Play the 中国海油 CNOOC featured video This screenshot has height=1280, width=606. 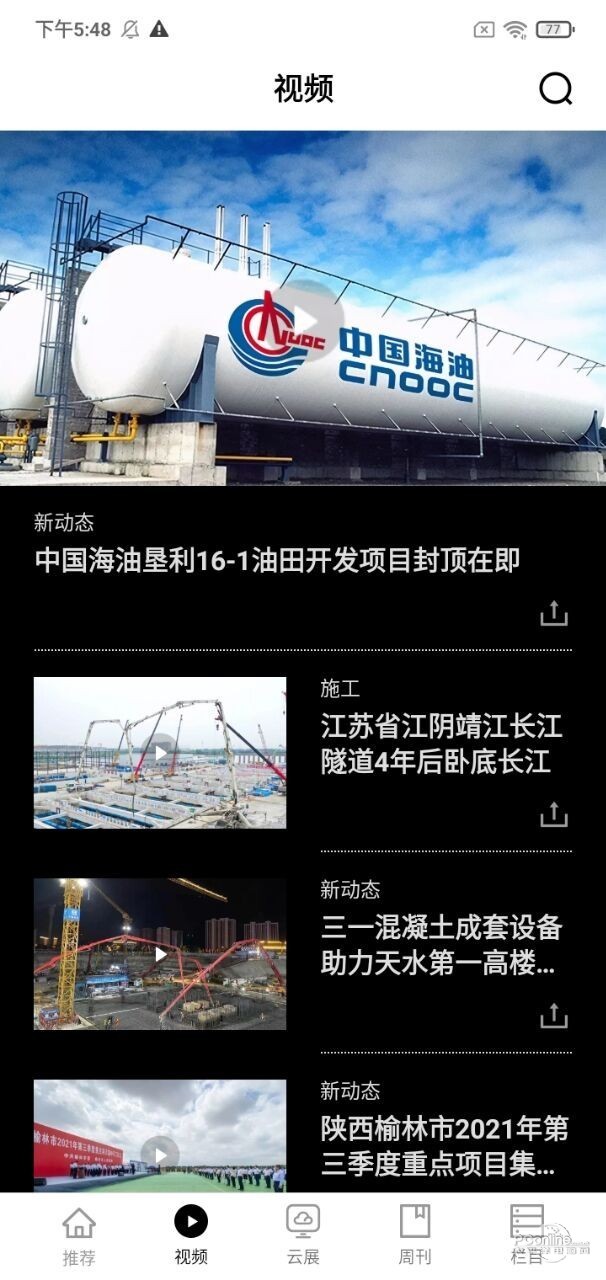(x=304, y=318)
